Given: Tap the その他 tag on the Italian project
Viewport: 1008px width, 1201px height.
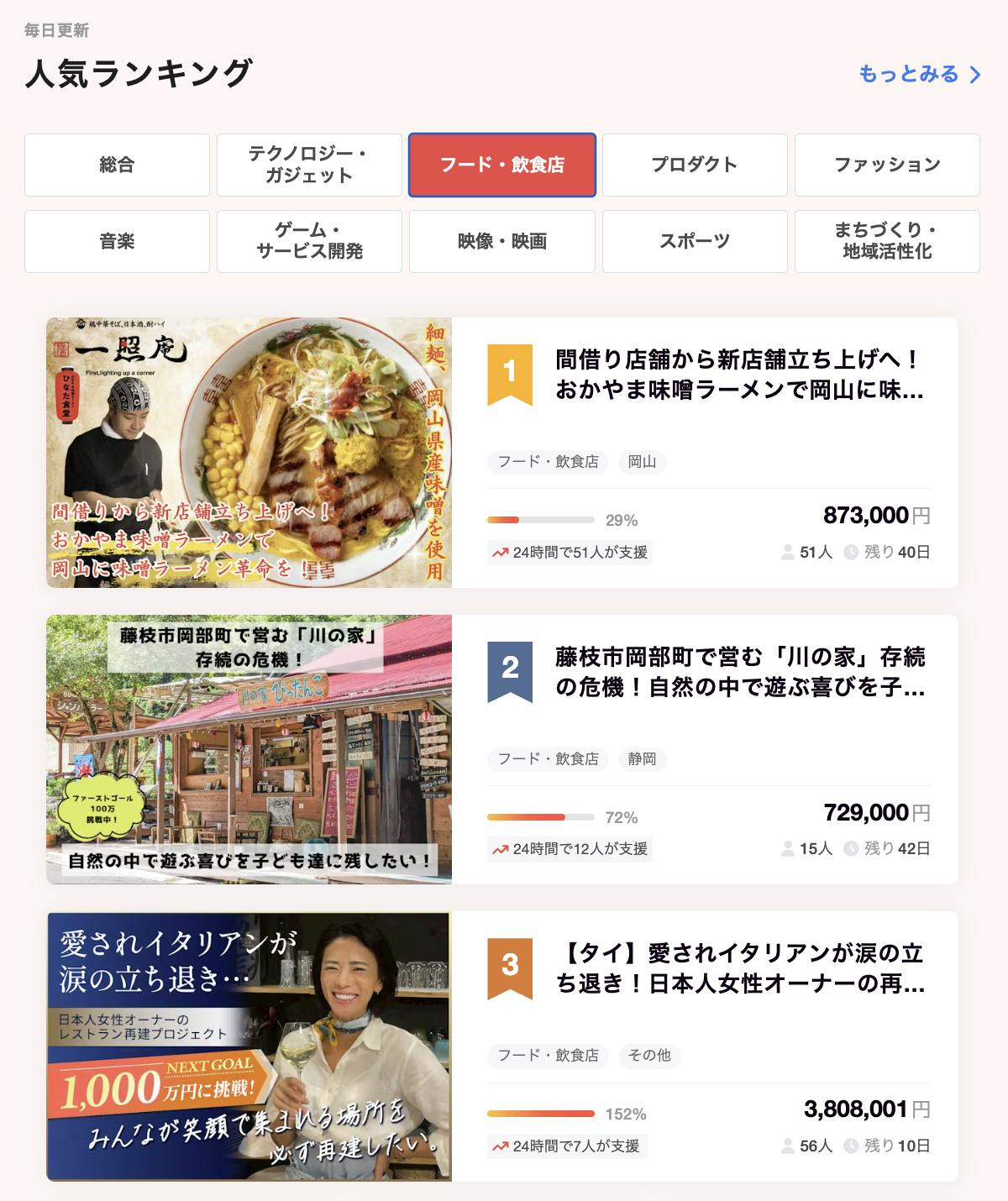Looking at the screenshot, I should pyautogui.click(x=649, y=1056).
